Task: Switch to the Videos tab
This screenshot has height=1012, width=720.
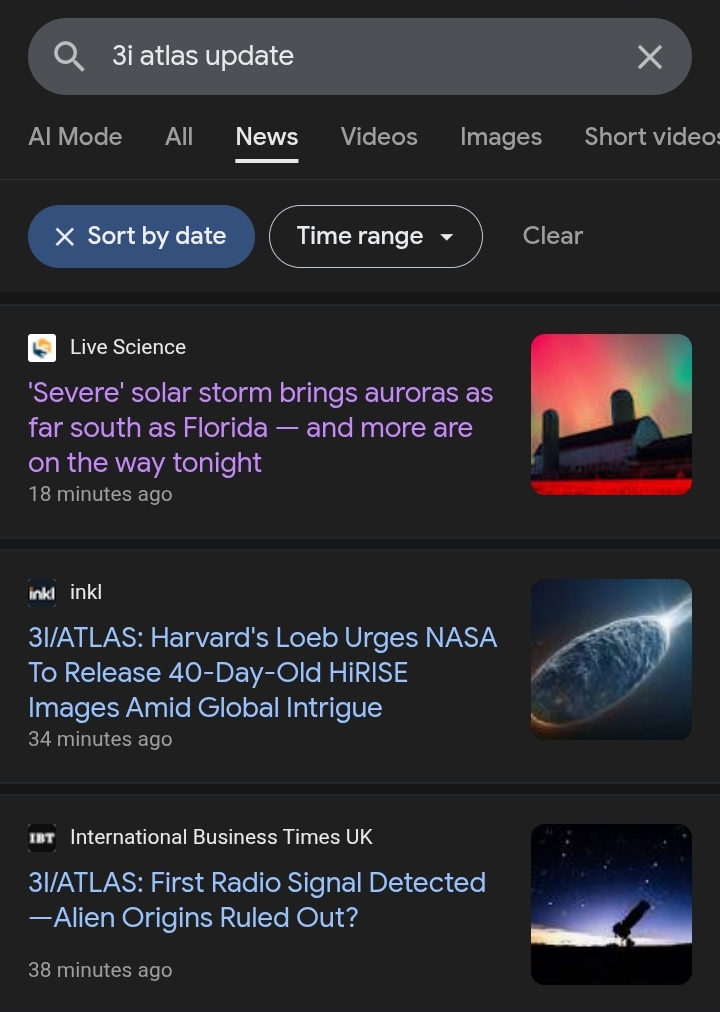Action: tap(379, 137)
